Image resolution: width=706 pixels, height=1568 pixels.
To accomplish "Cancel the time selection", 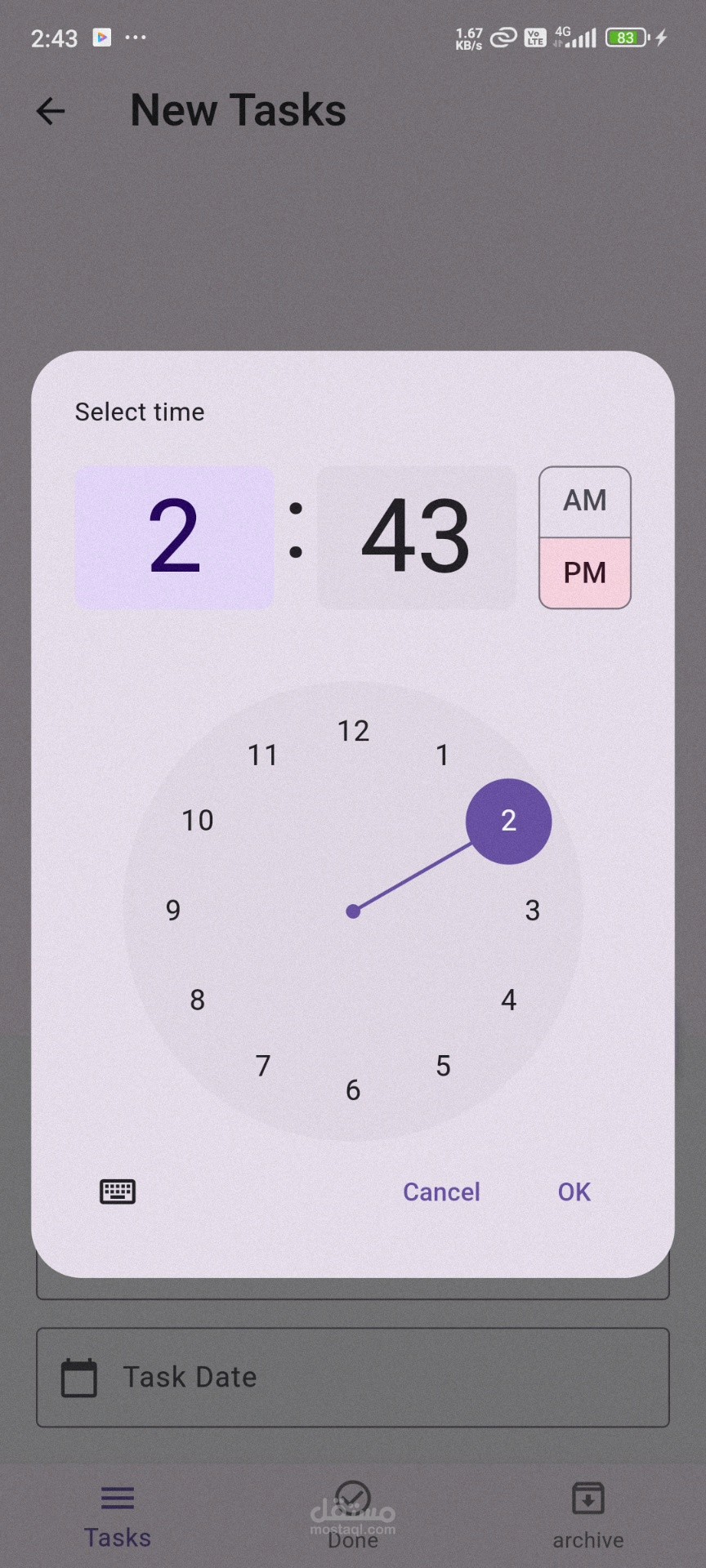I will (x=441, y=1192).
